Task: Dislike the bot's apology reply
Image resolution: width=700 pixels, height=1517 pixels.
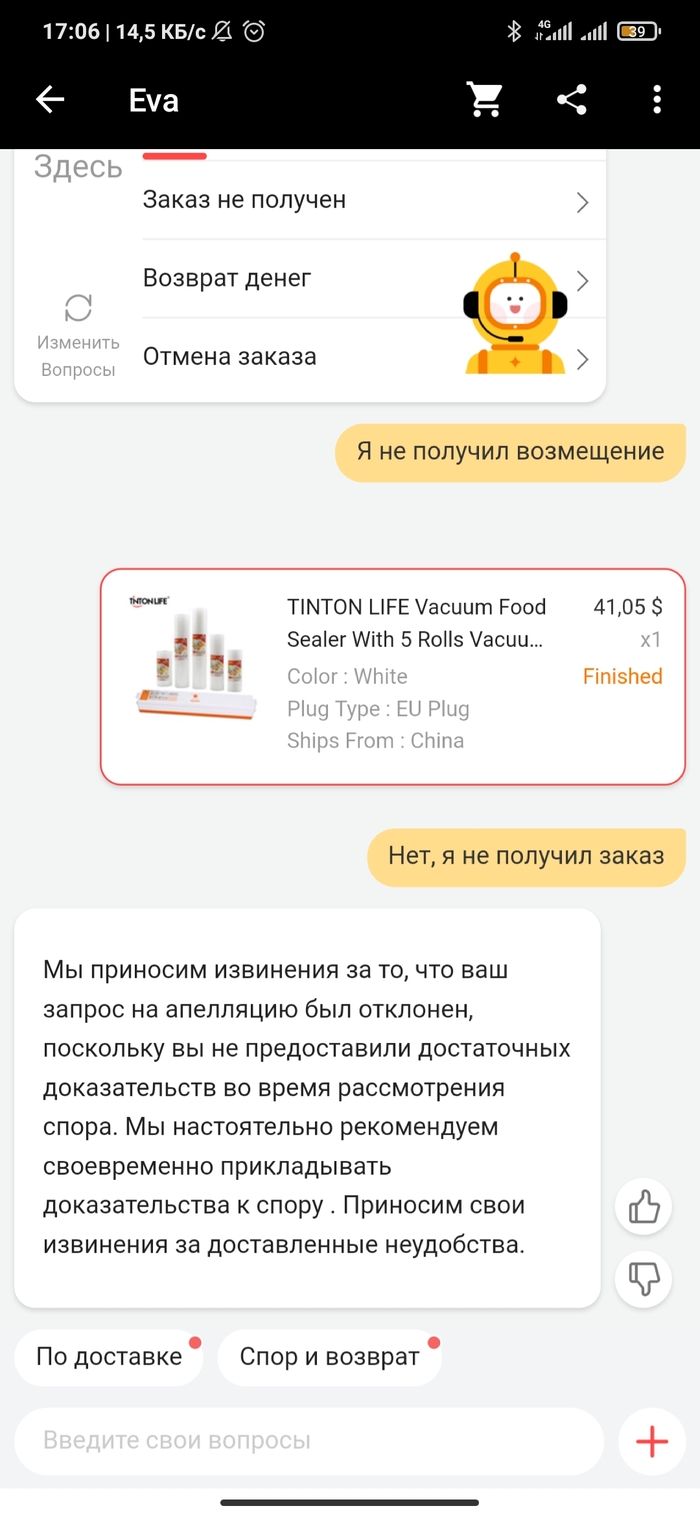Action: point(644,1278)
